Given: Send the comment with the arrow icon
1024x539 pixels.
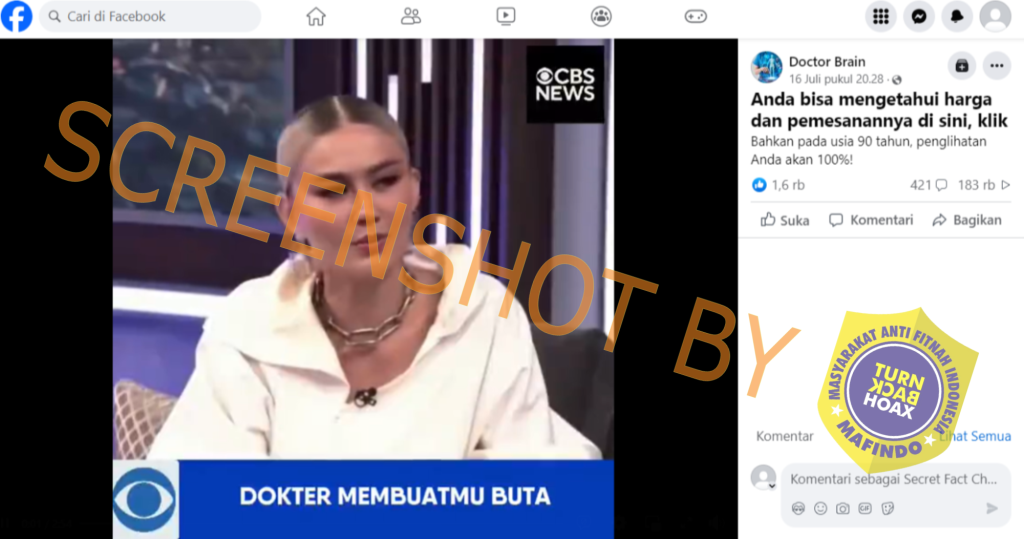Looking at the screenshot, I should click(992, 508).
